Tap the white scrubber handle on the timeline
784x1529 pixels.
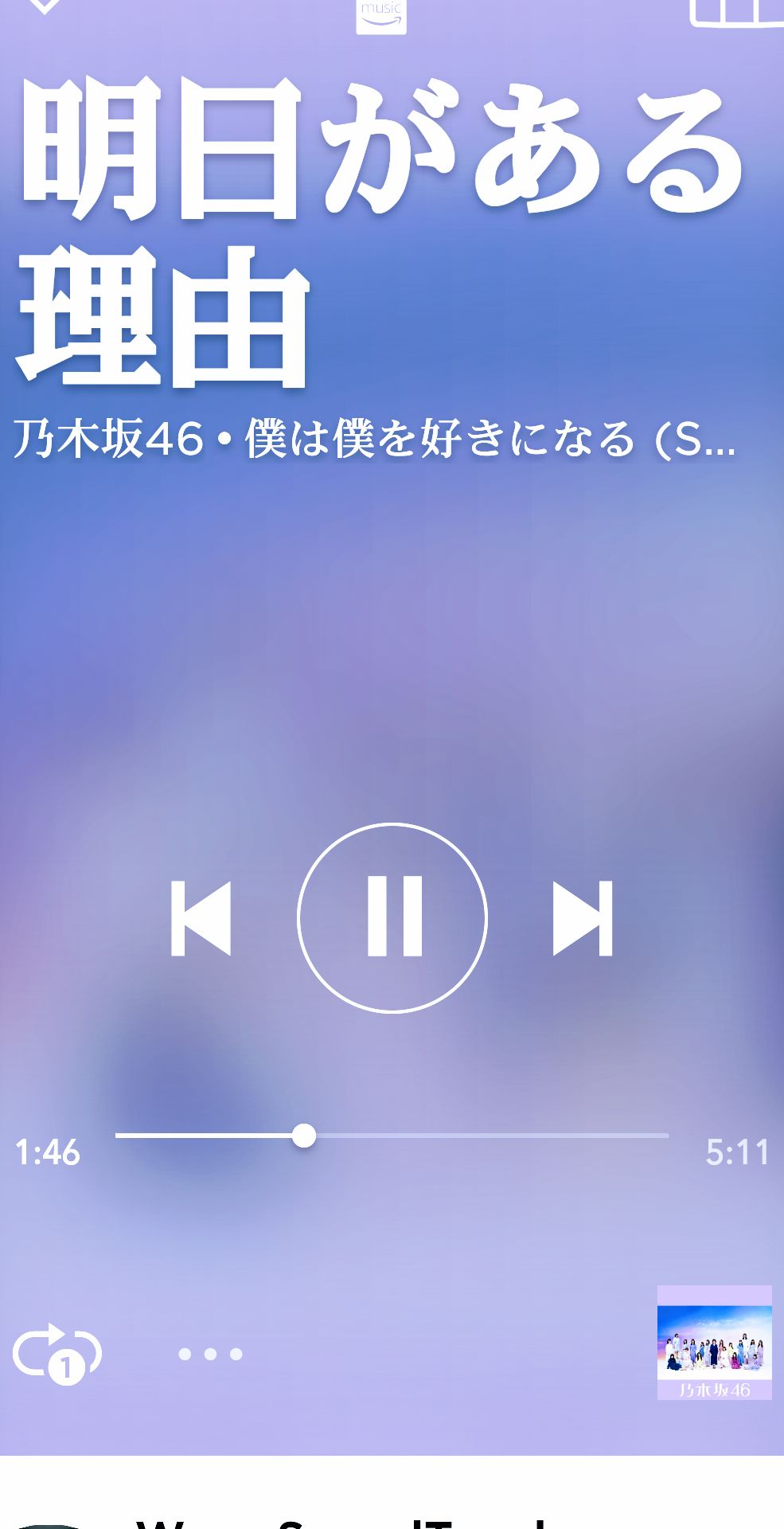pos(305,1134)
